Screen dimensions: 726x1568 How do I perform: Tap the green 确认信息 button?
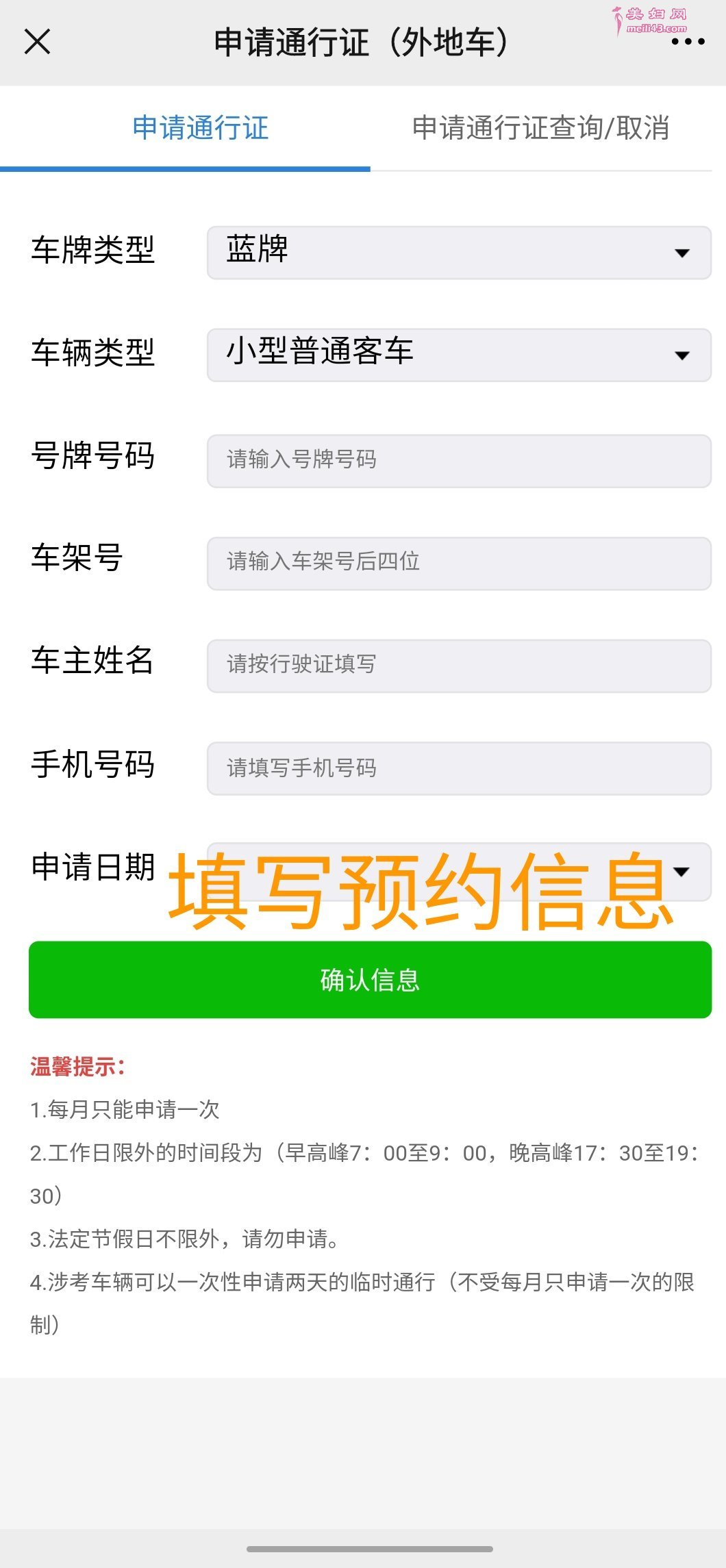click(370, 979)
